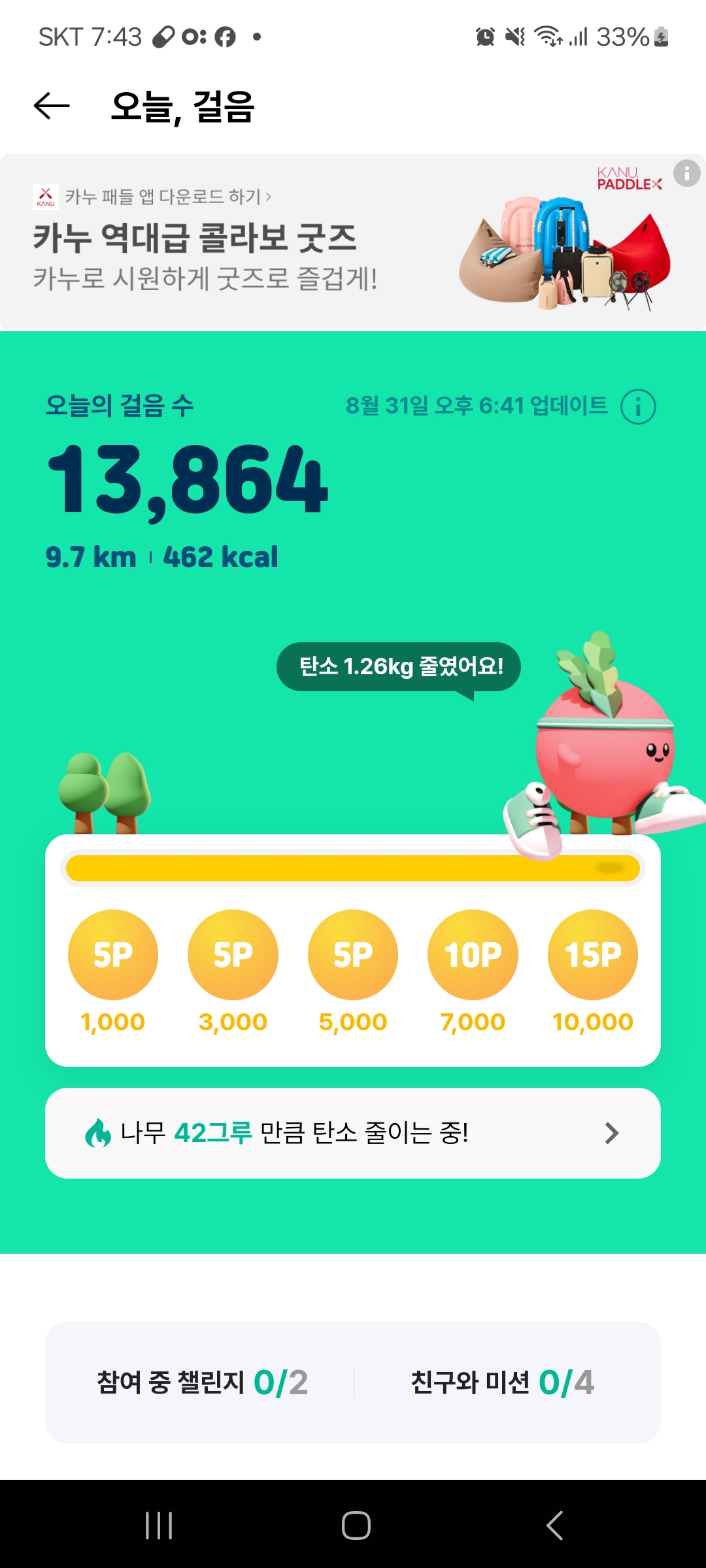The image size is (706, 1568).
Task: Claim the 5P reward for 3,000 steps
Action: (233, 955)
